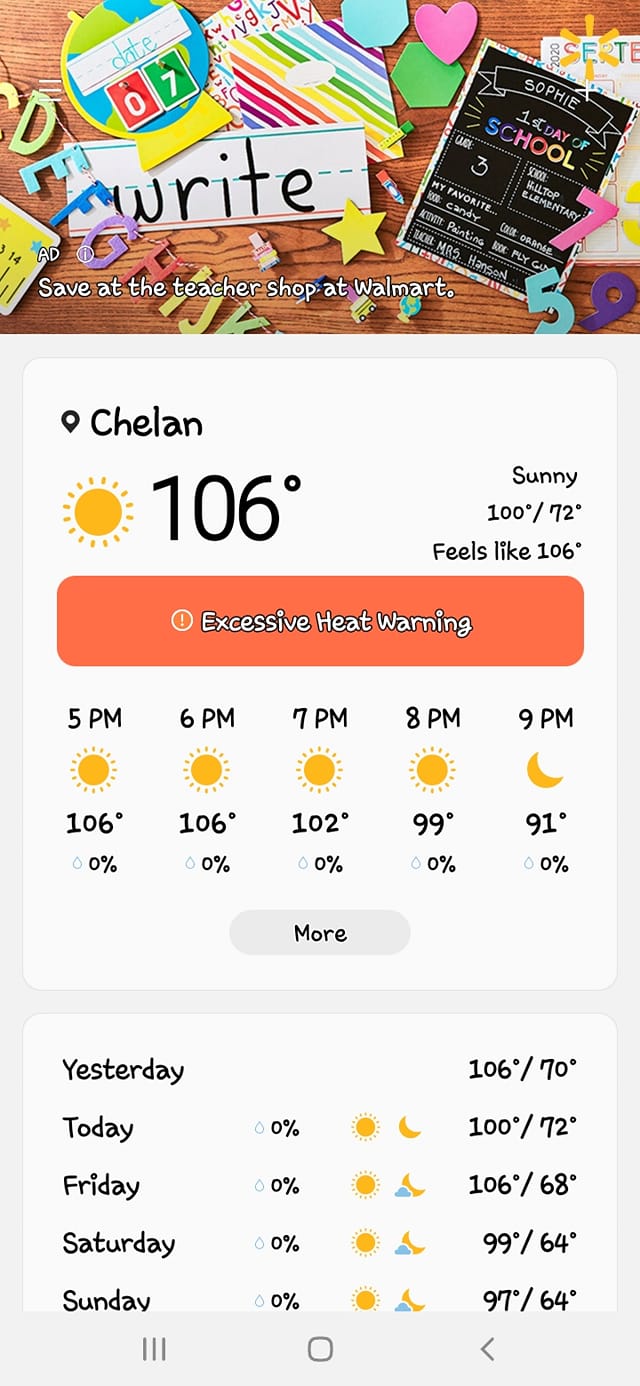
Task: Open Today's daily forecast row
Action: pos(320,1127)
